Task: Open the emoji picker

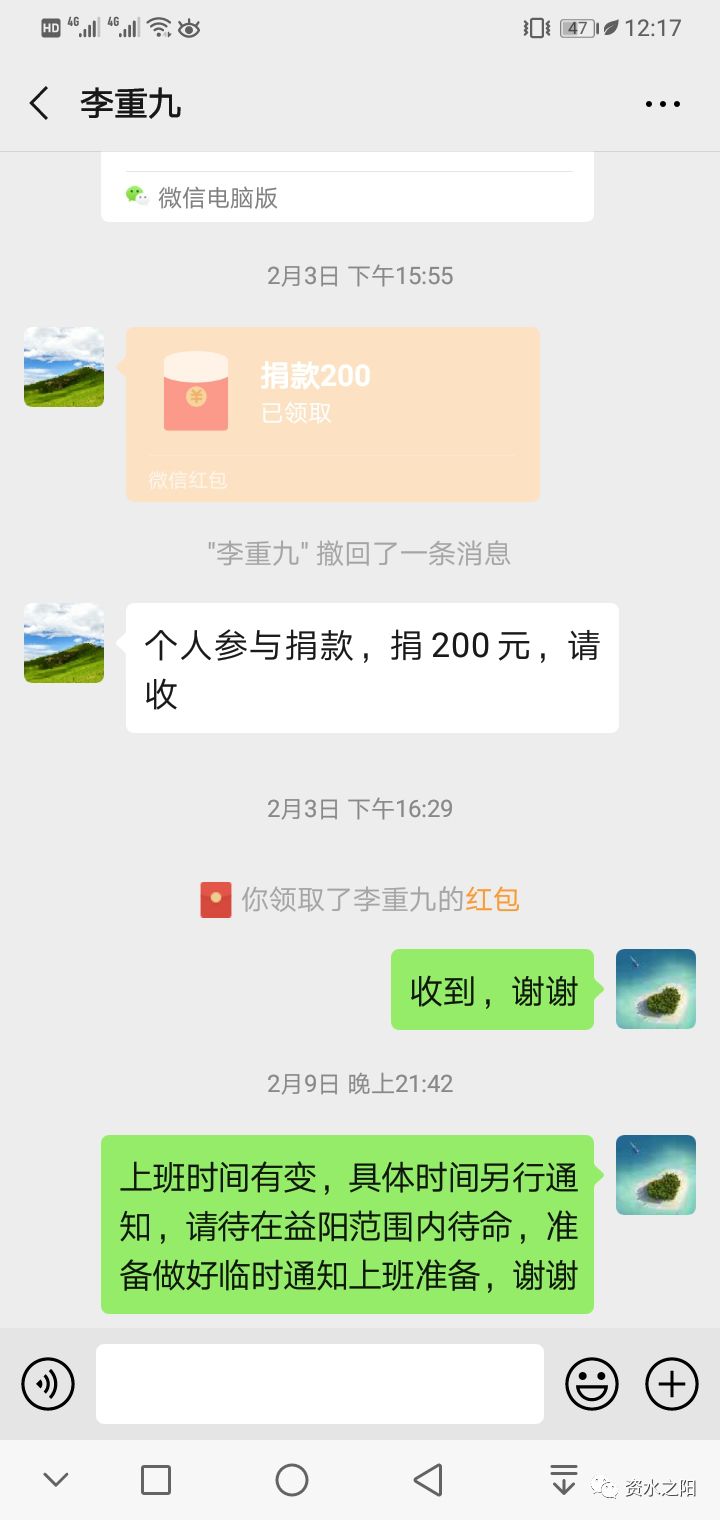Action: point(592,1384)
